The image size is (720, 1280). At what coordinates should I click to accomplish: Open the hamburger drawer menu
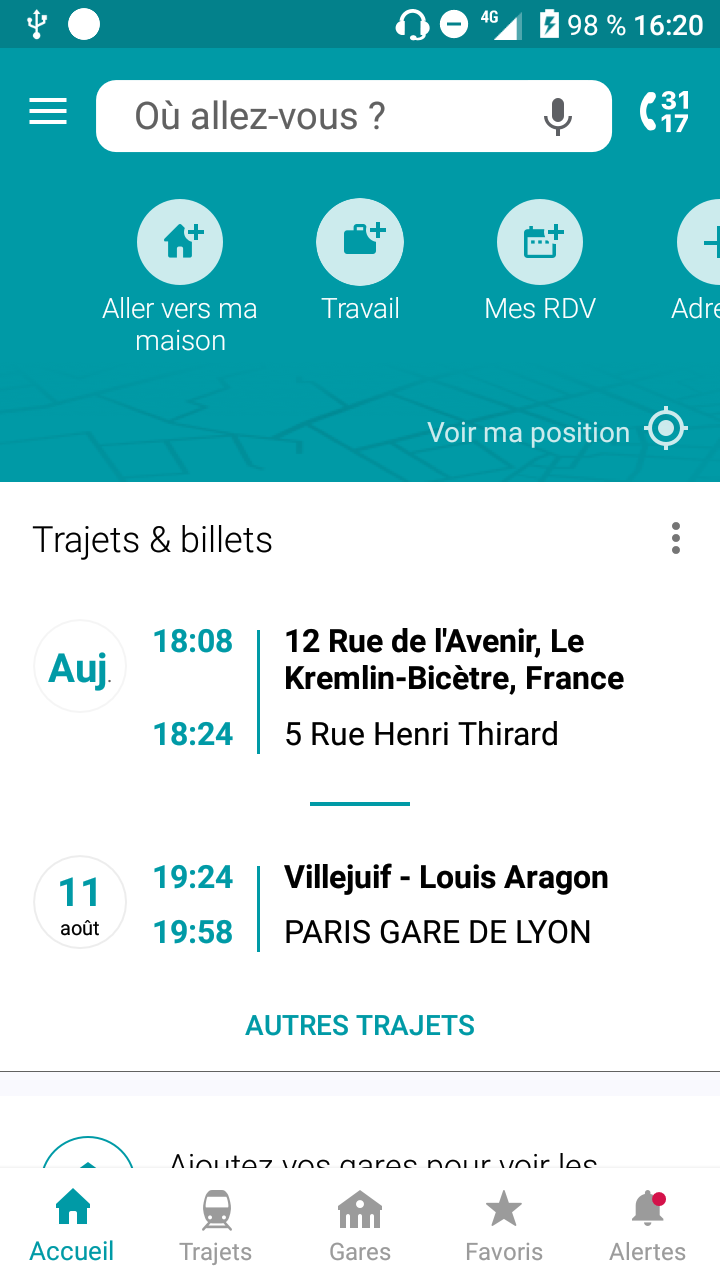click(48, 112)
